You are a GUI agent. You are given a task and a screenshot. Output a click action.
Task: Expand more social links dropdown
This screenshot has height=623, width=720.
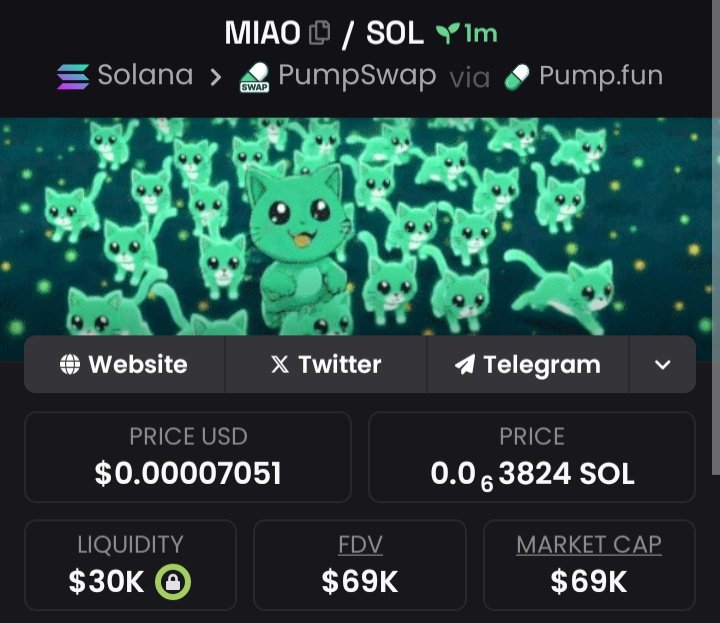pyautogui.click(x=662, y=364)
